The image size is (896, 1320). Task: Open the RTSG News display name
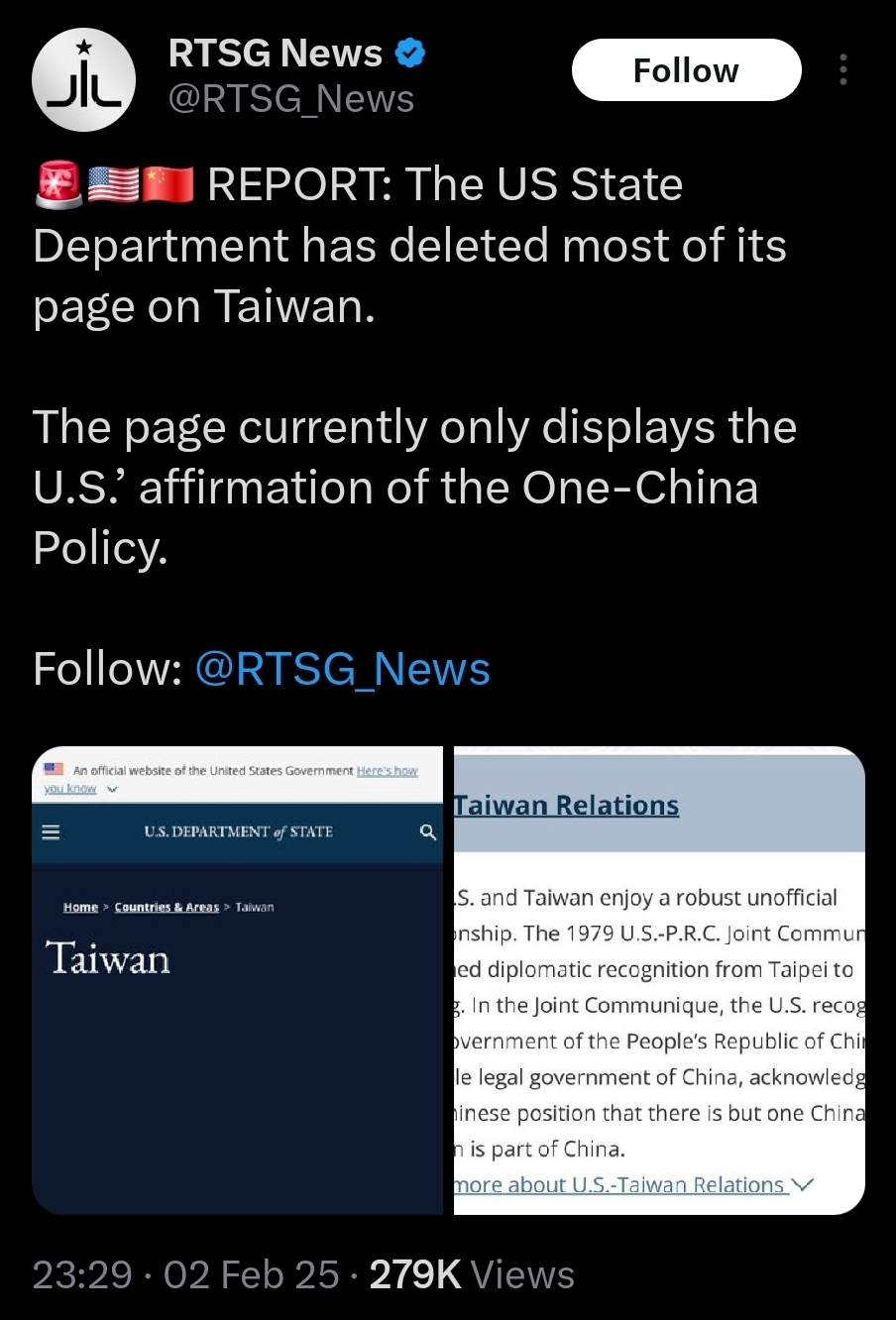click(276, 53)
